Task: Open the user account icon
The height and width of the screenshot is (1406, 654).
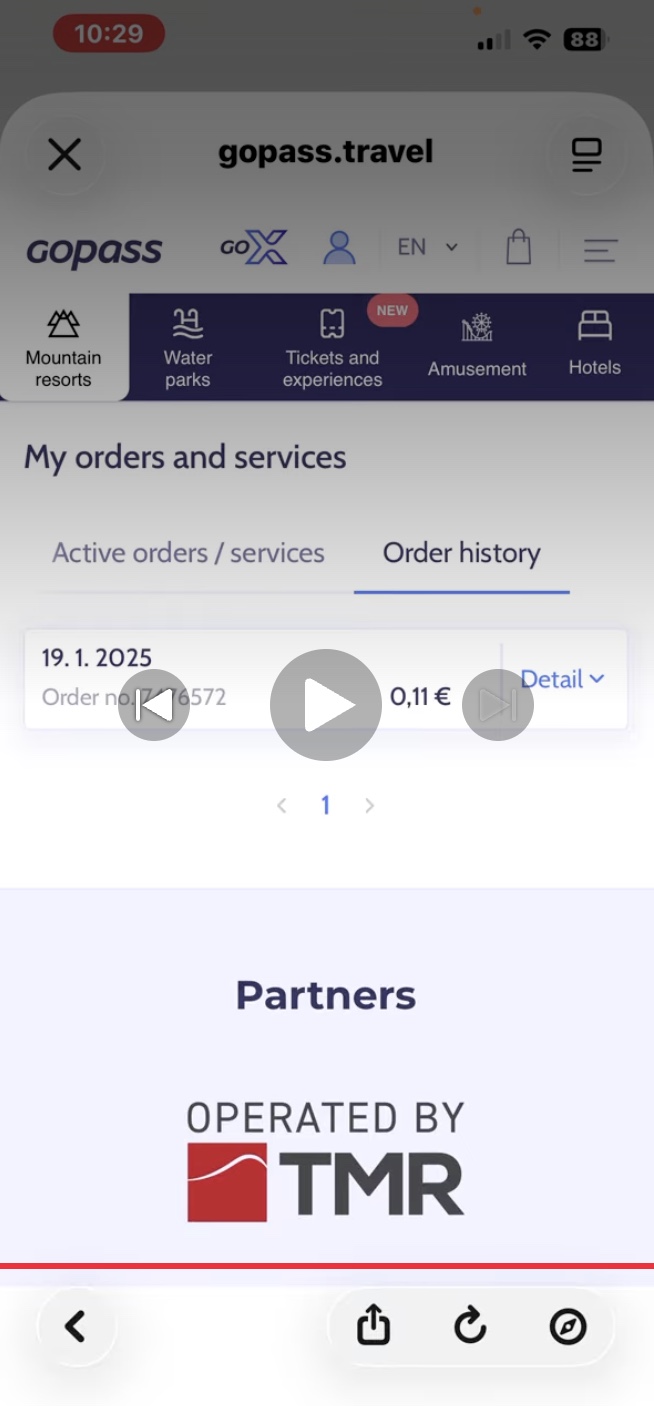Action: 339,247
